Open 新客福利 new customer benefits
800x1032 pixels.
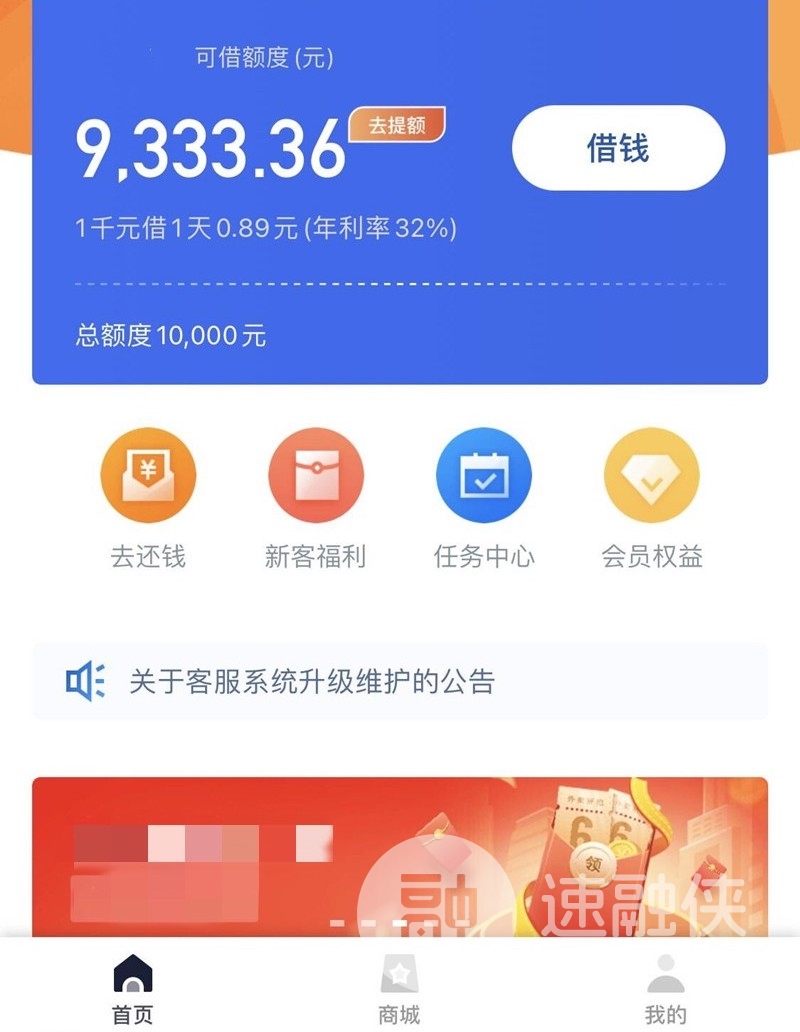(x=315, y=498)
